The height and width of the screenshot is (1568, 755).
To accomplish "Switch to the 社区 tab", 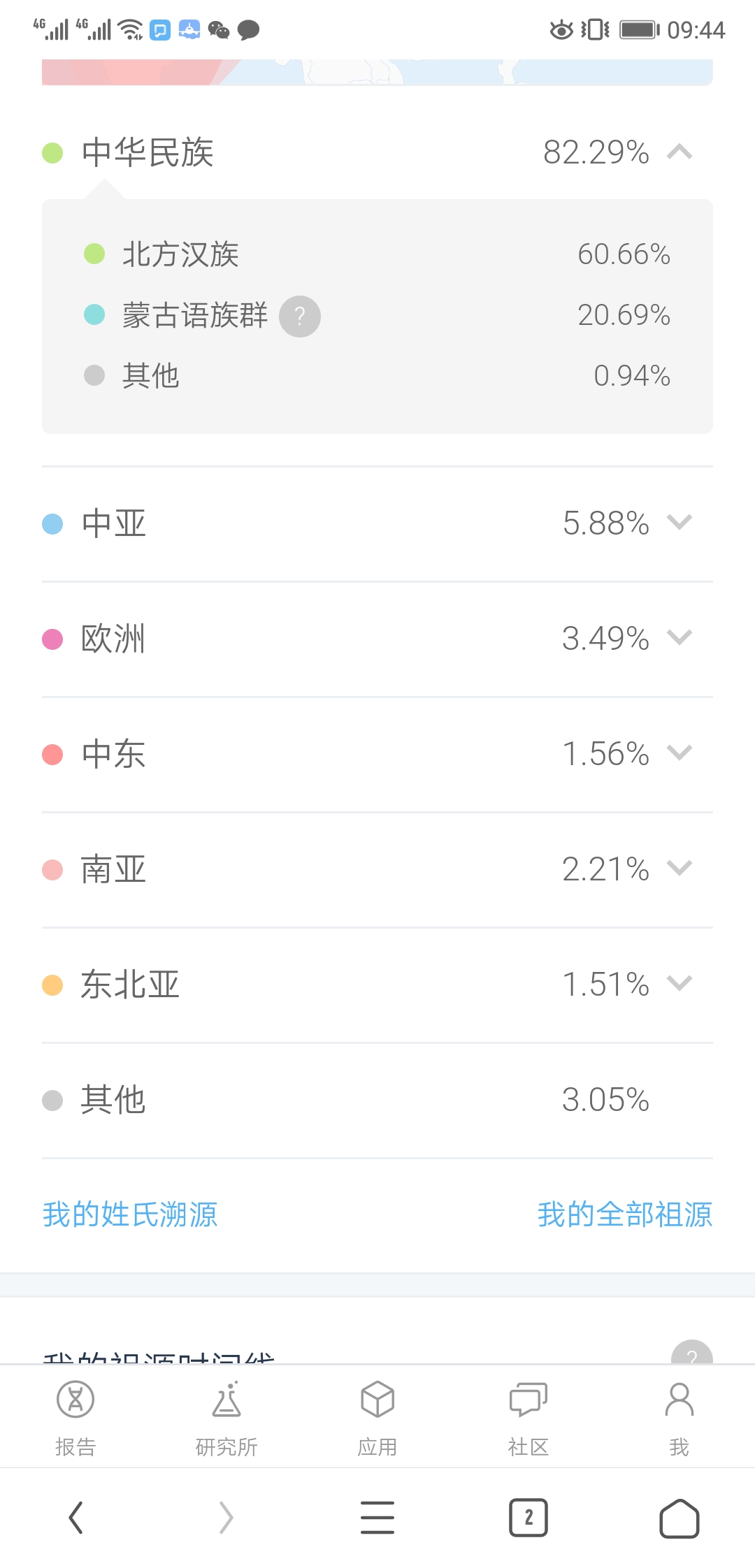I will 528,1418.
